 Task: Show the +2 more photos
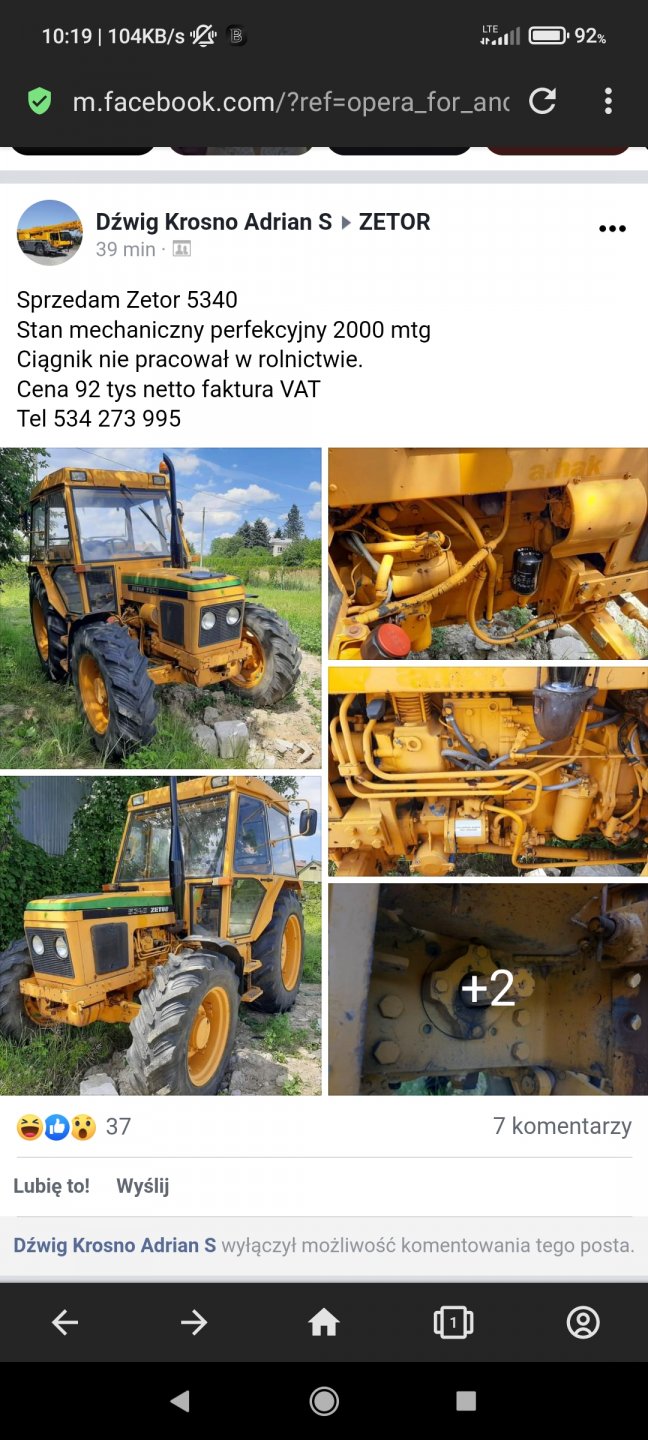tap(487, 988)
